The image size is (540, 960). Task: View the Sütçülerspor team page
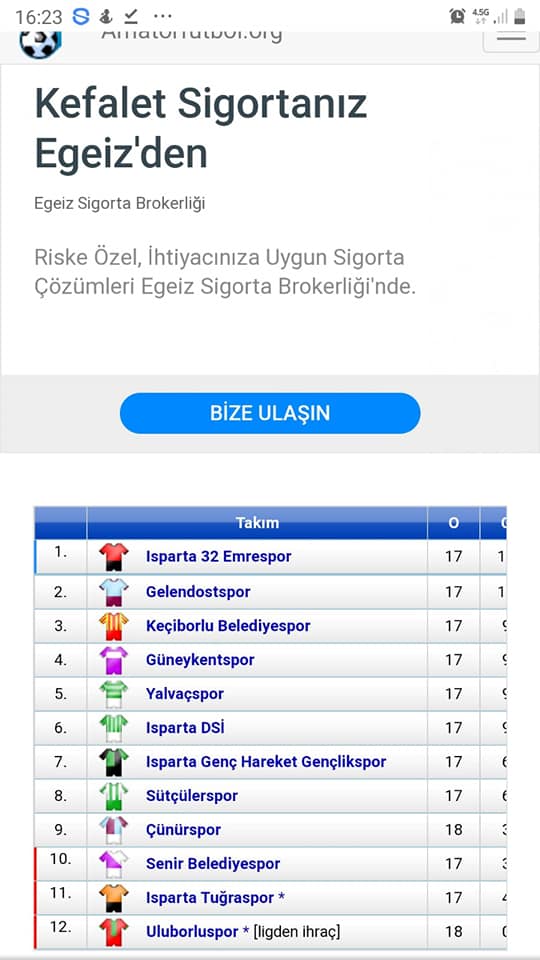(192, 796)
